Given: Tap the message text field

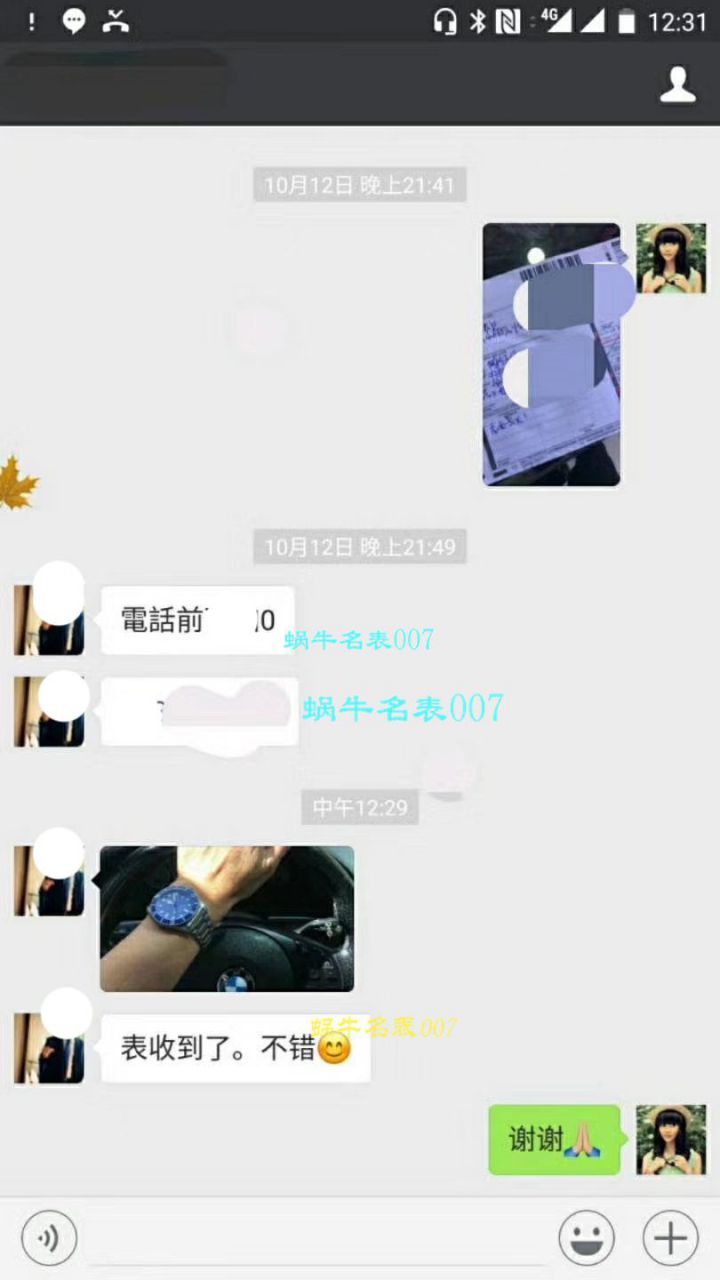Looking at the screenshot, I should pos(315,1240).
